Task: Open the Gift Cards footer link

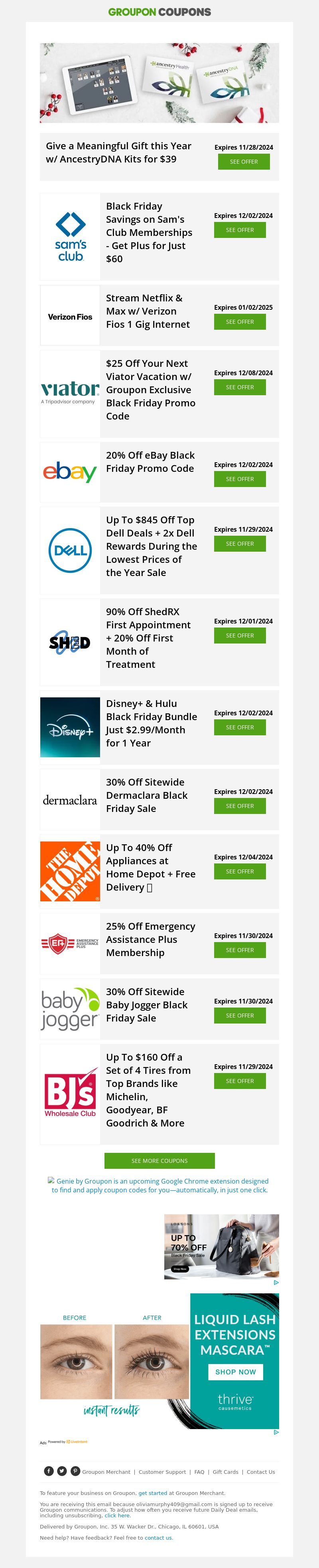Action: pos(225,1472)
